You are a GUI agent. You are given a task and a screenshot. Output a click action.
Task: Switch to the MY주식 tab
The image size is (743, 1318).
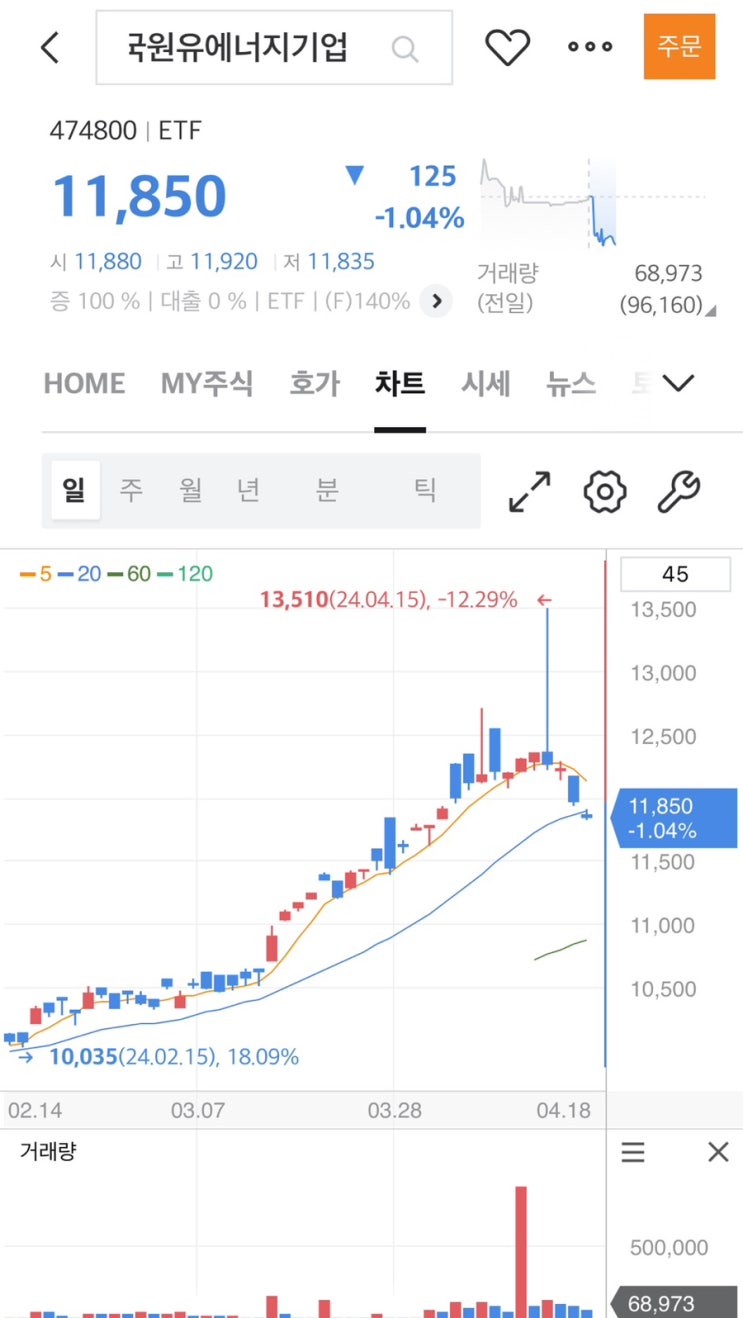[x=207, y=384]
